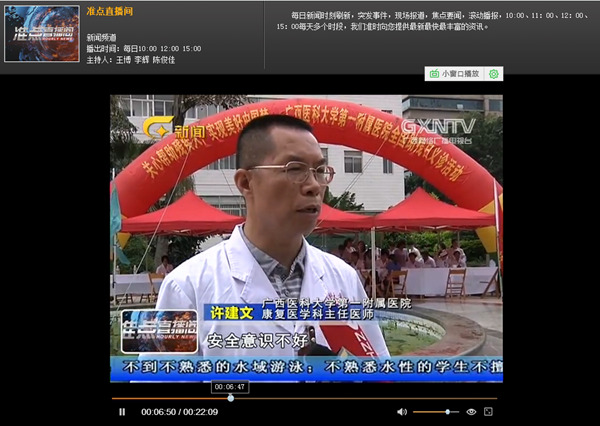Tap the 准点直播间 program thumbnail
Screen dimensions: 600x426
(x=42, y=34)
